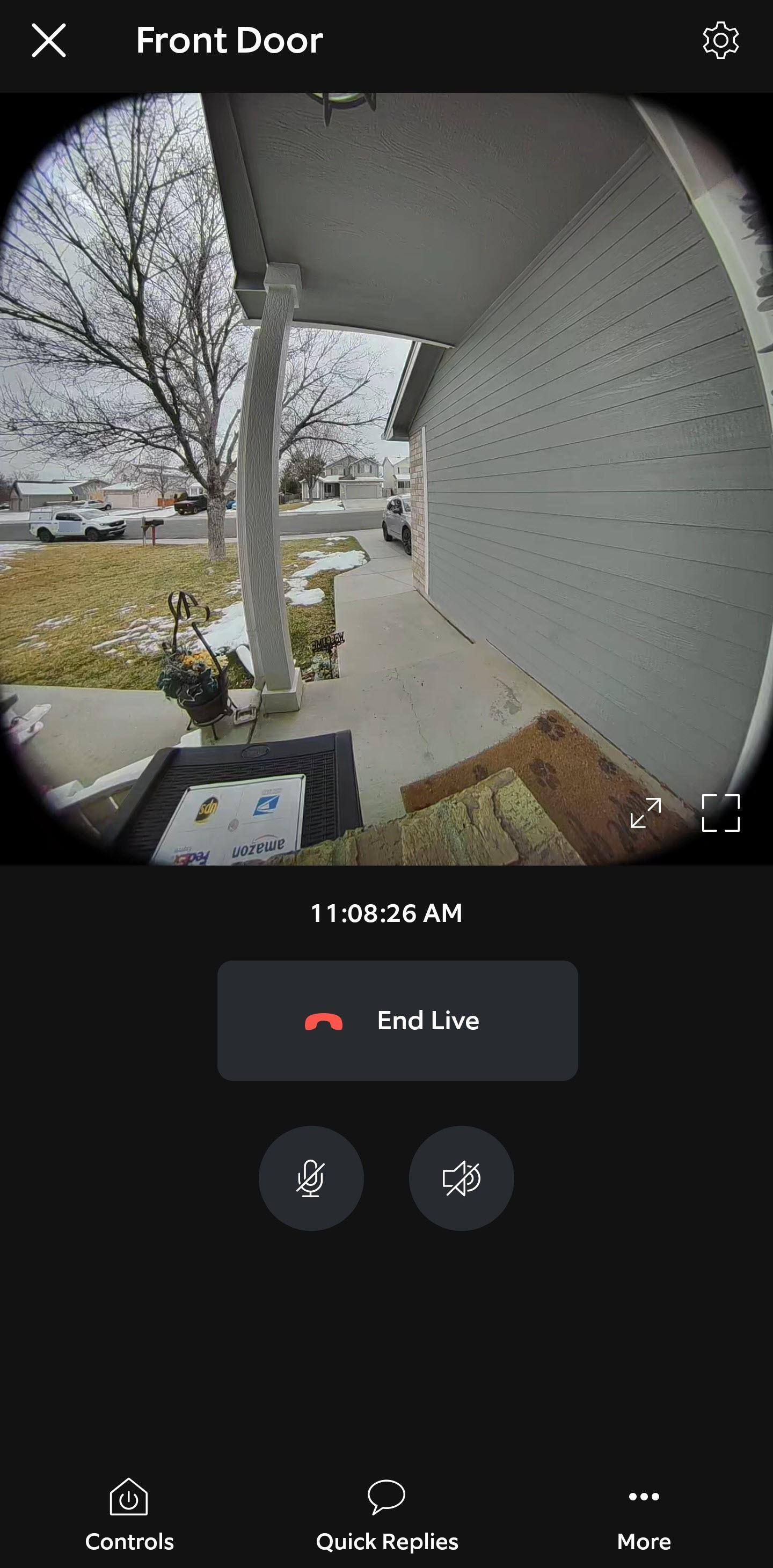Viewport: 773px width, 1568px height.
Task: Unmute the microphone to talk
Action: coord(311,1178)
